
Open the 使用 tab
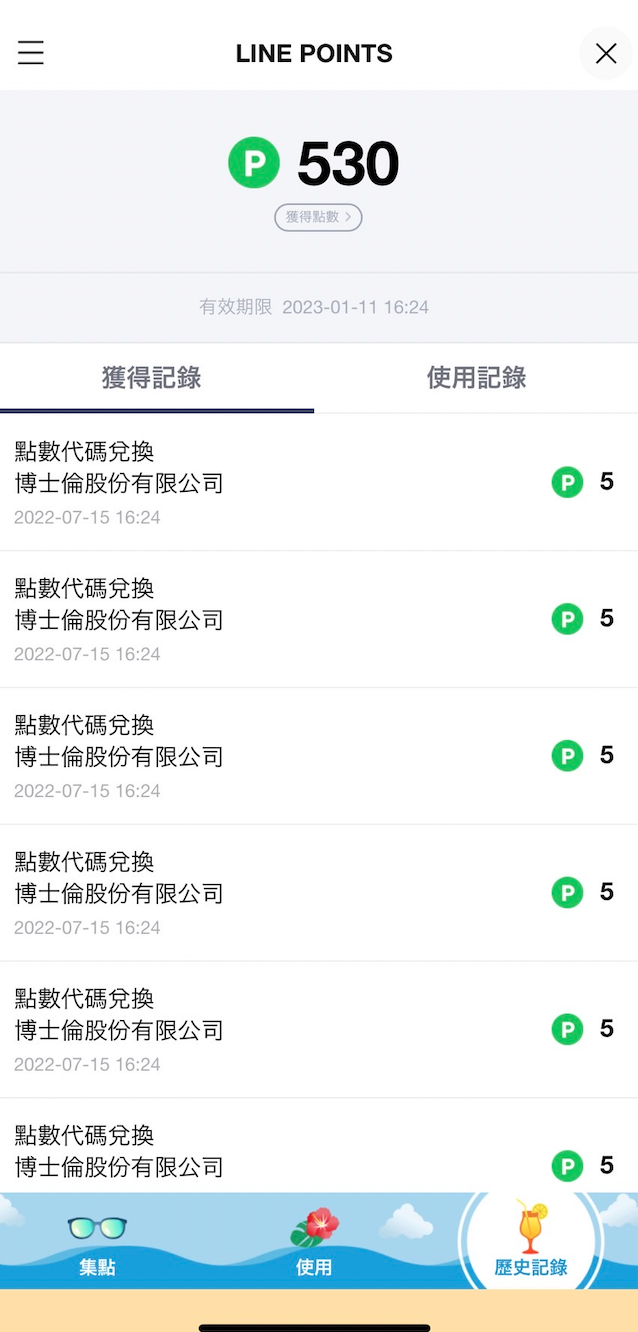pos(314,1243)
